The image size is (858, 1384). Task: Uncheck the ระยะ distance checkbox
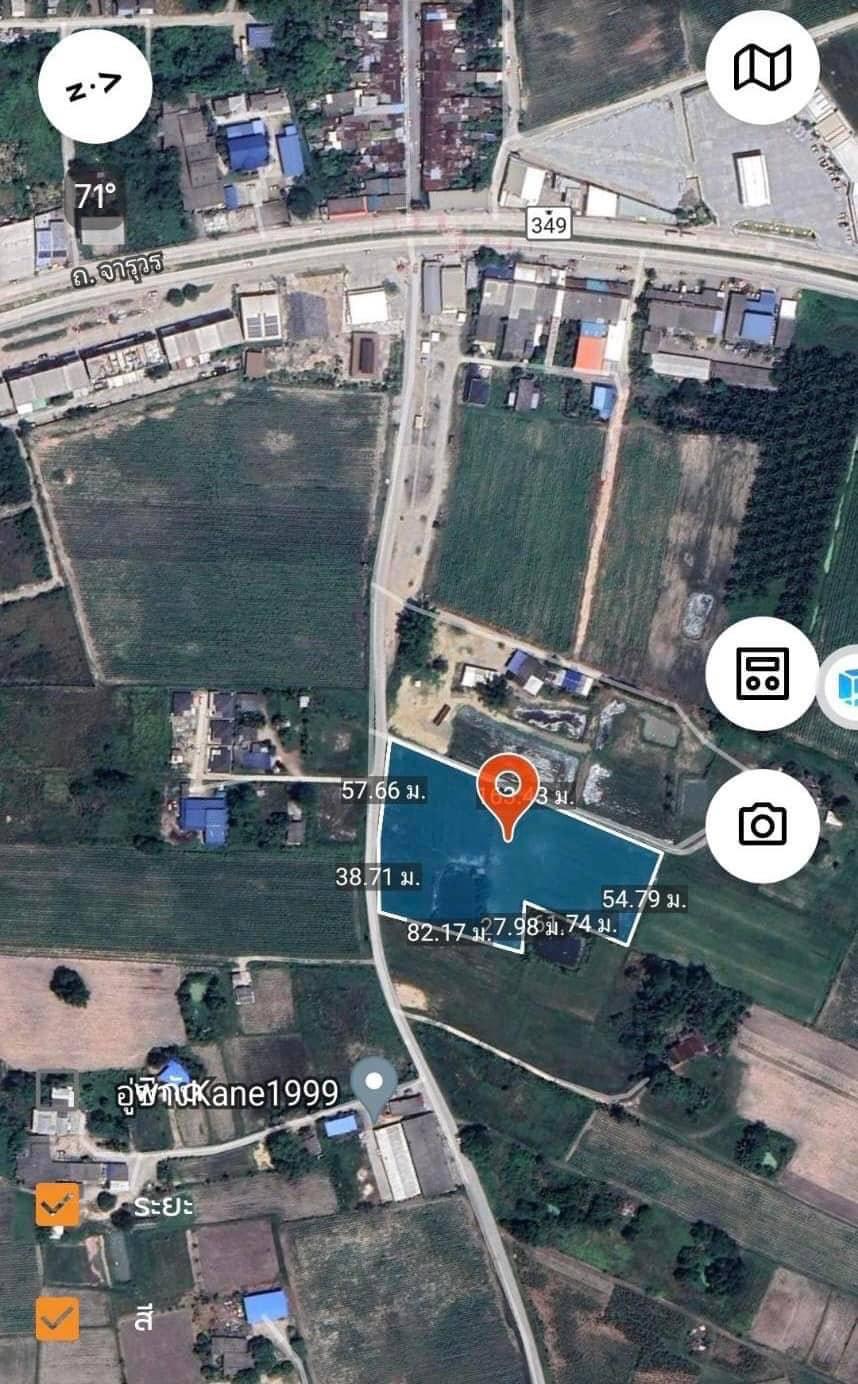(x=57, y=1205)
